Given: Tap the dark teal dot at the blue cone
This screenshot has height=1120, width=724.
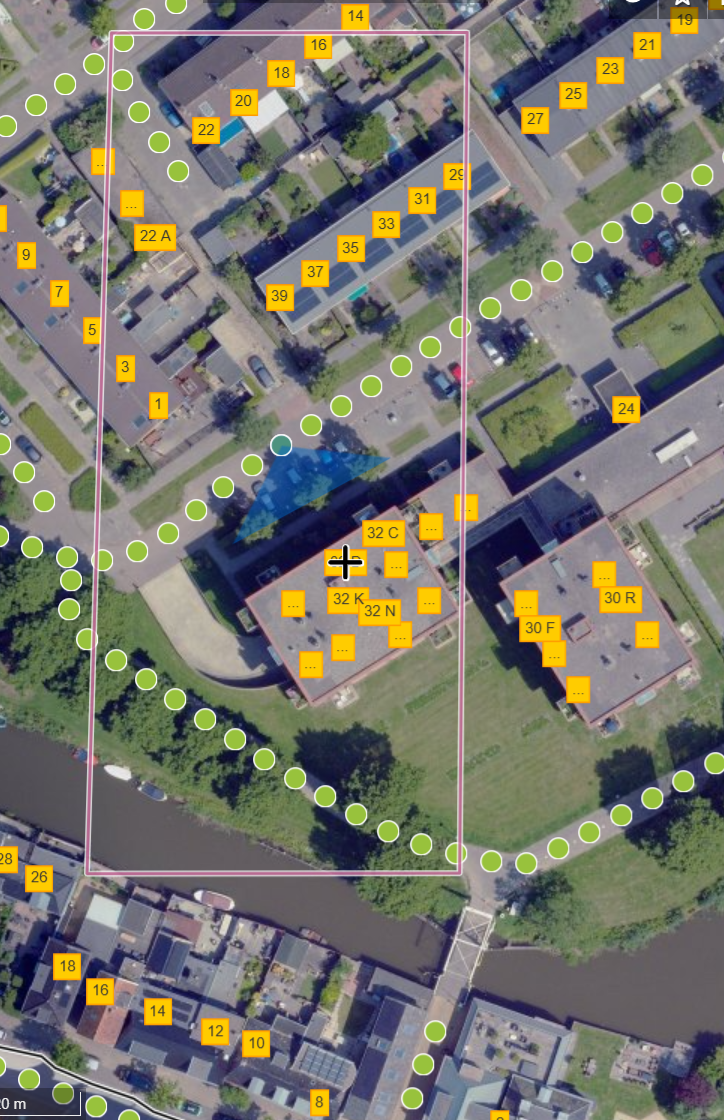Looking at the screenshot, I should tap(281, 446).
